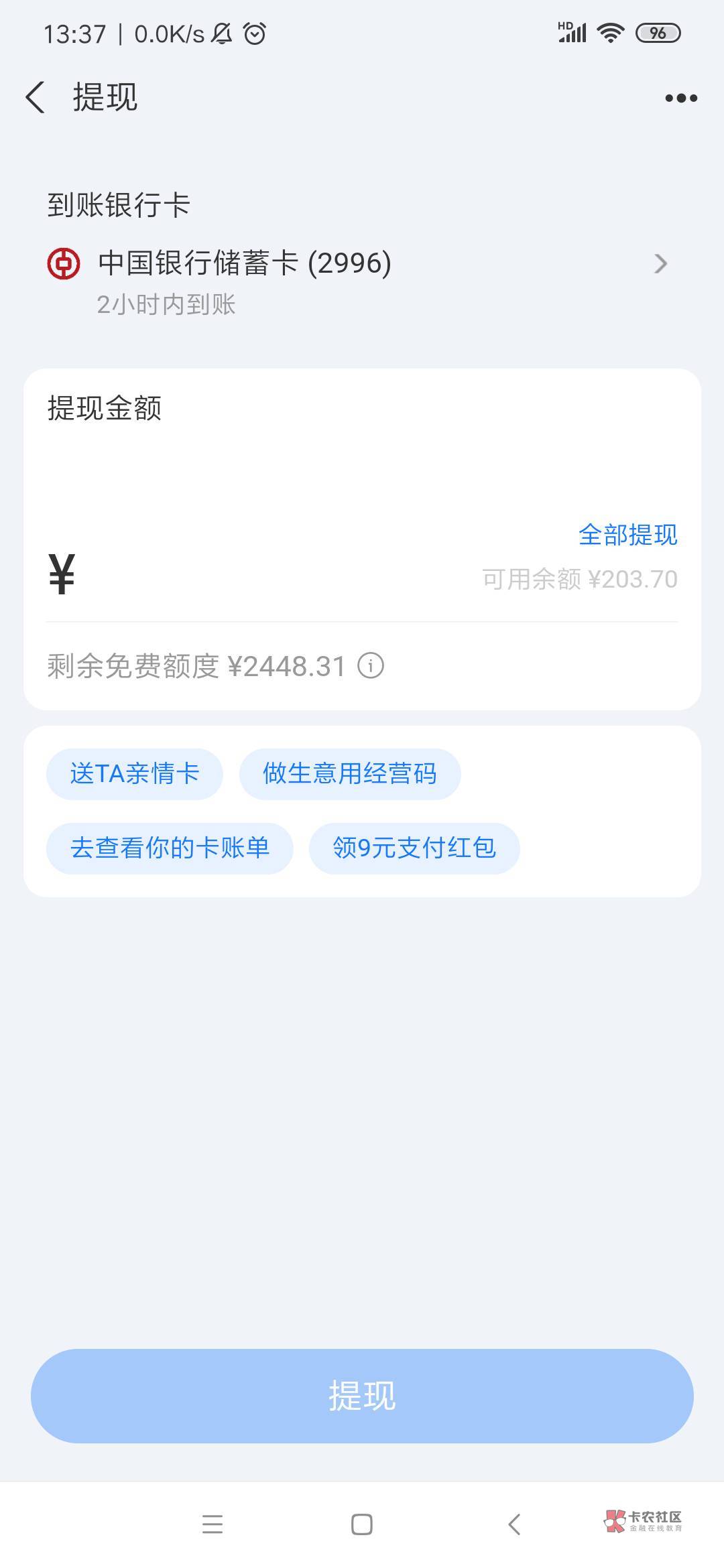This screenshot has width=724, height=1568.
Task: Open the info icon beside 剩余免费额度
Action: tap(371, 666)
